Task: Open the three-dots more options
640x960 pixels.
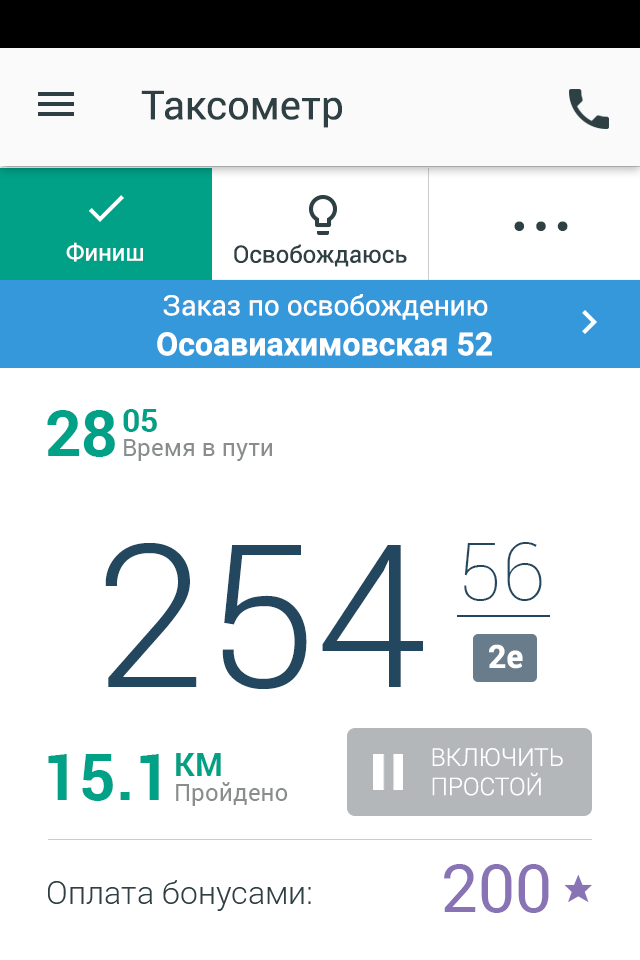Action: (540, 226)
